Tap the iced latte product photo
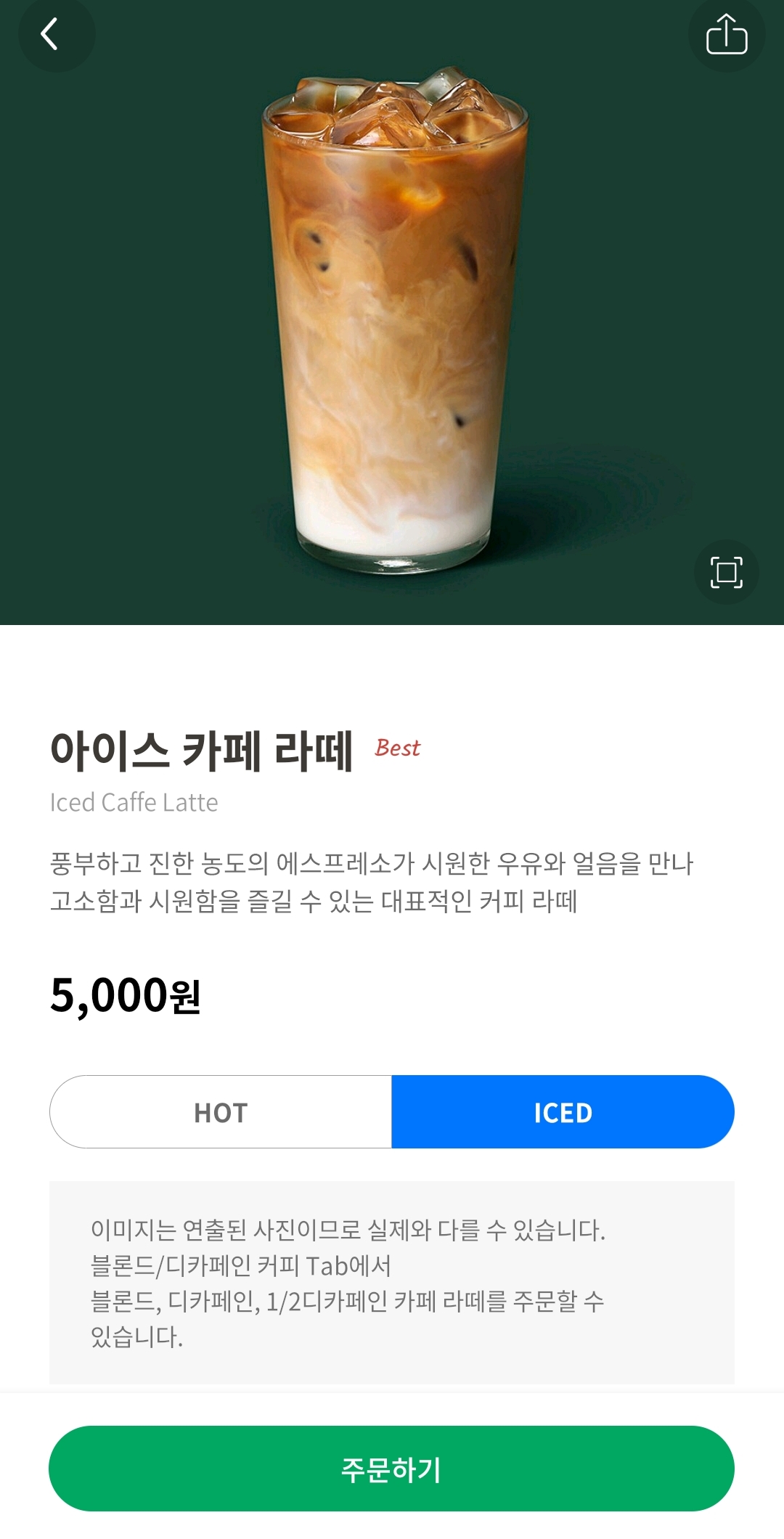This screenshot has width=784, height=1539. (392, 312)
